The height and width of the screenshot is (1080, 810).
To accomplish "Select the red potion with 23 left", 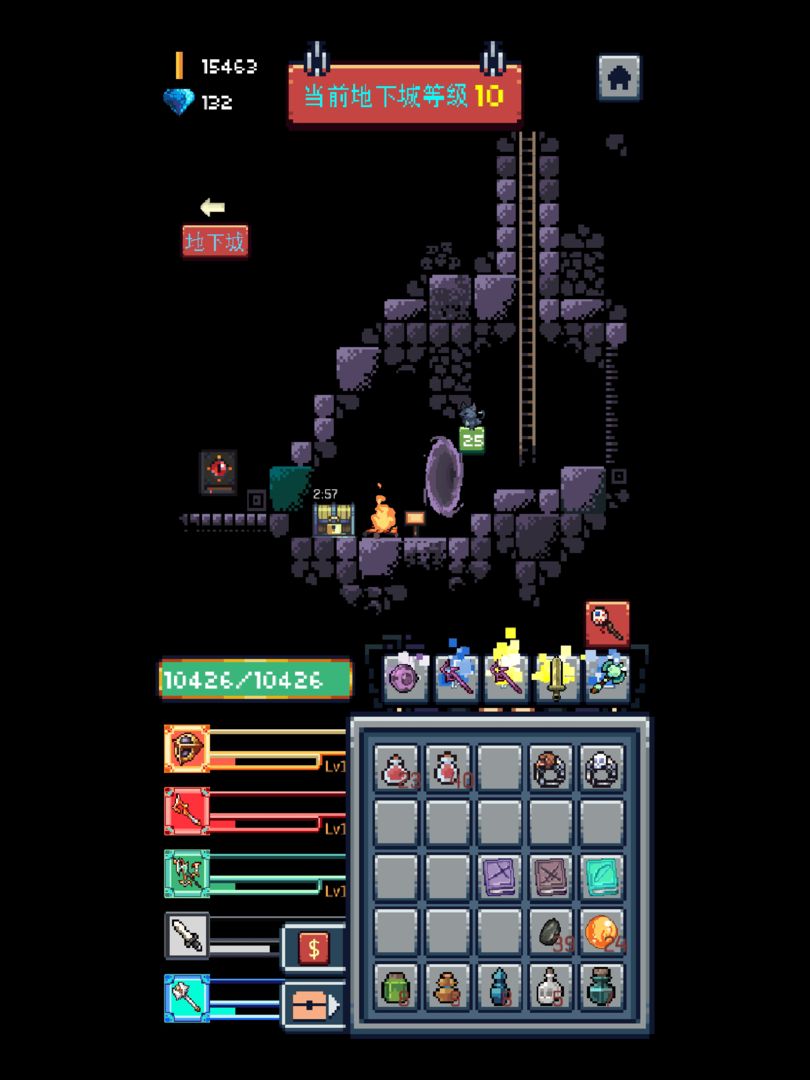I will (x=397, y=768).
